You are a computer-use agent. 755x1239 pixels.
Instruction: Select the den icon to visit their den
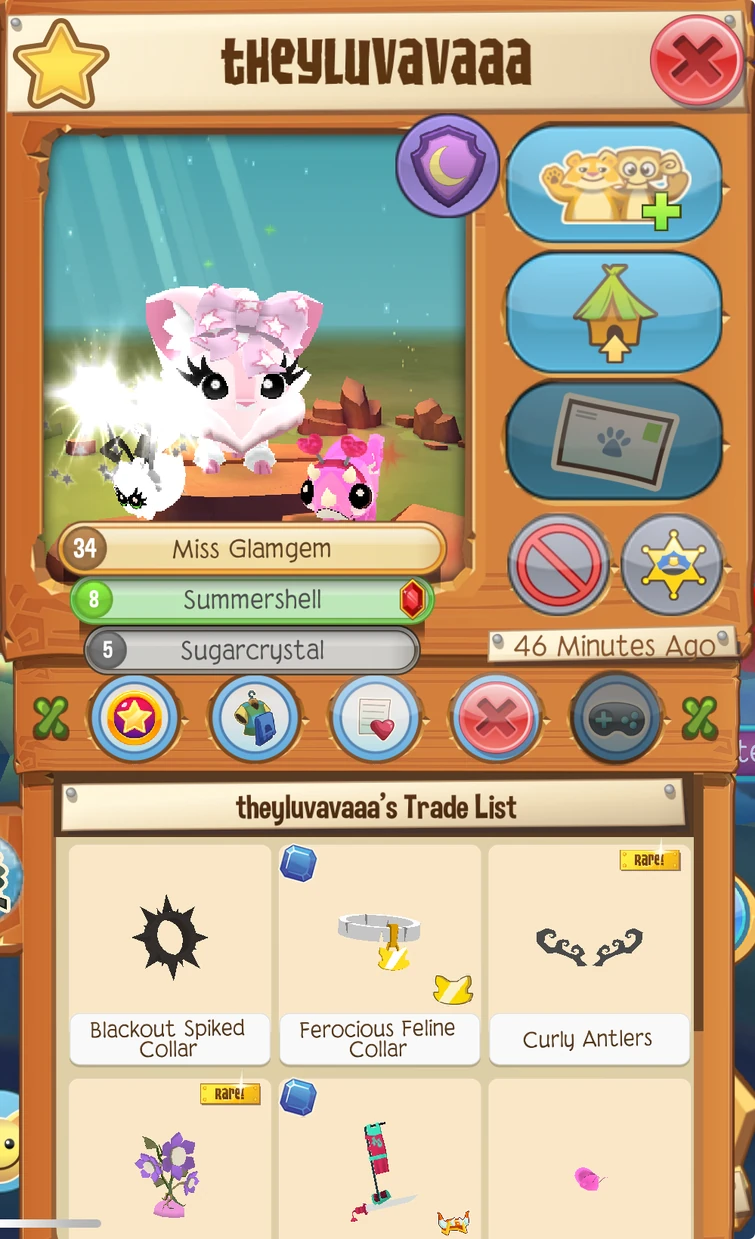coord(613,311)
